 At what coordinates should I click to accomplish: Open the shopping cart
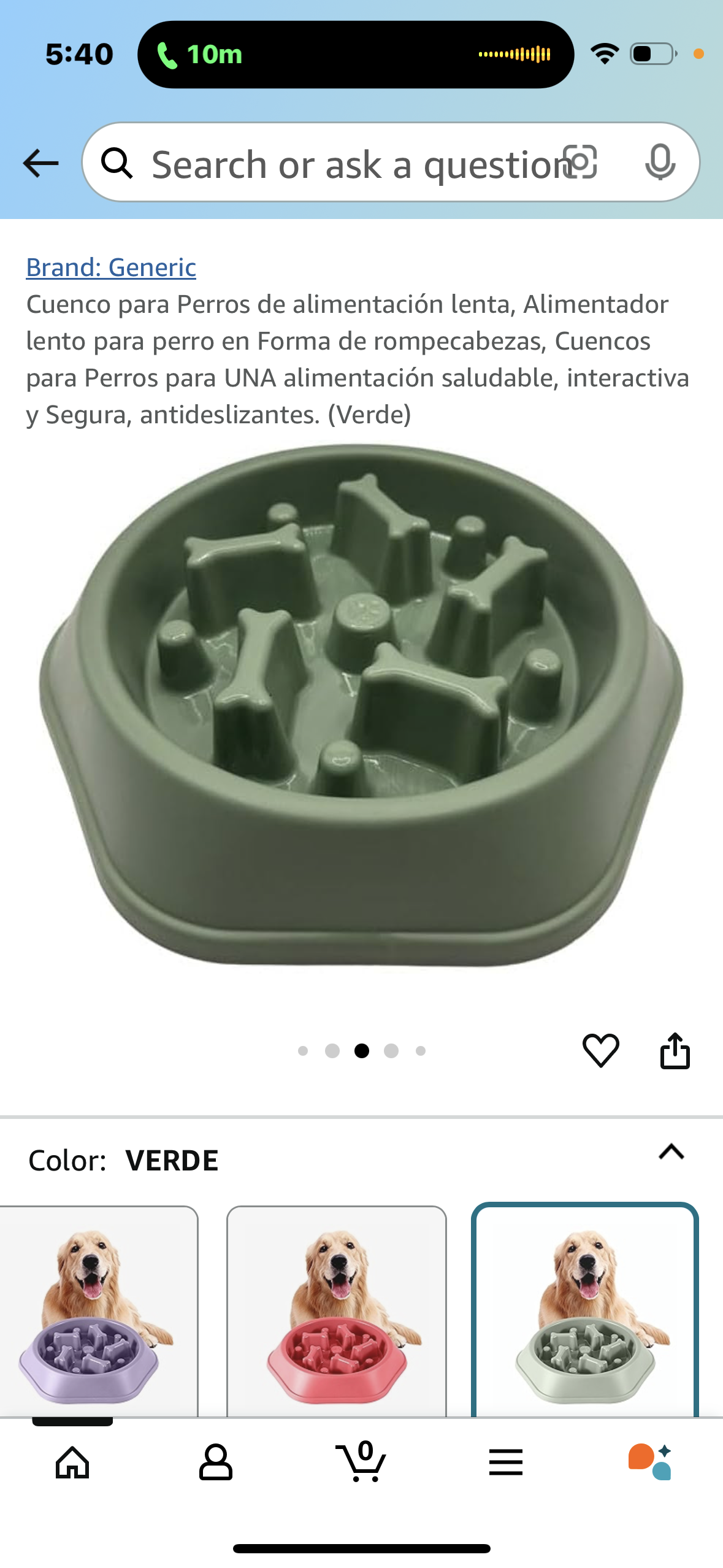(x=362, y=1462)
